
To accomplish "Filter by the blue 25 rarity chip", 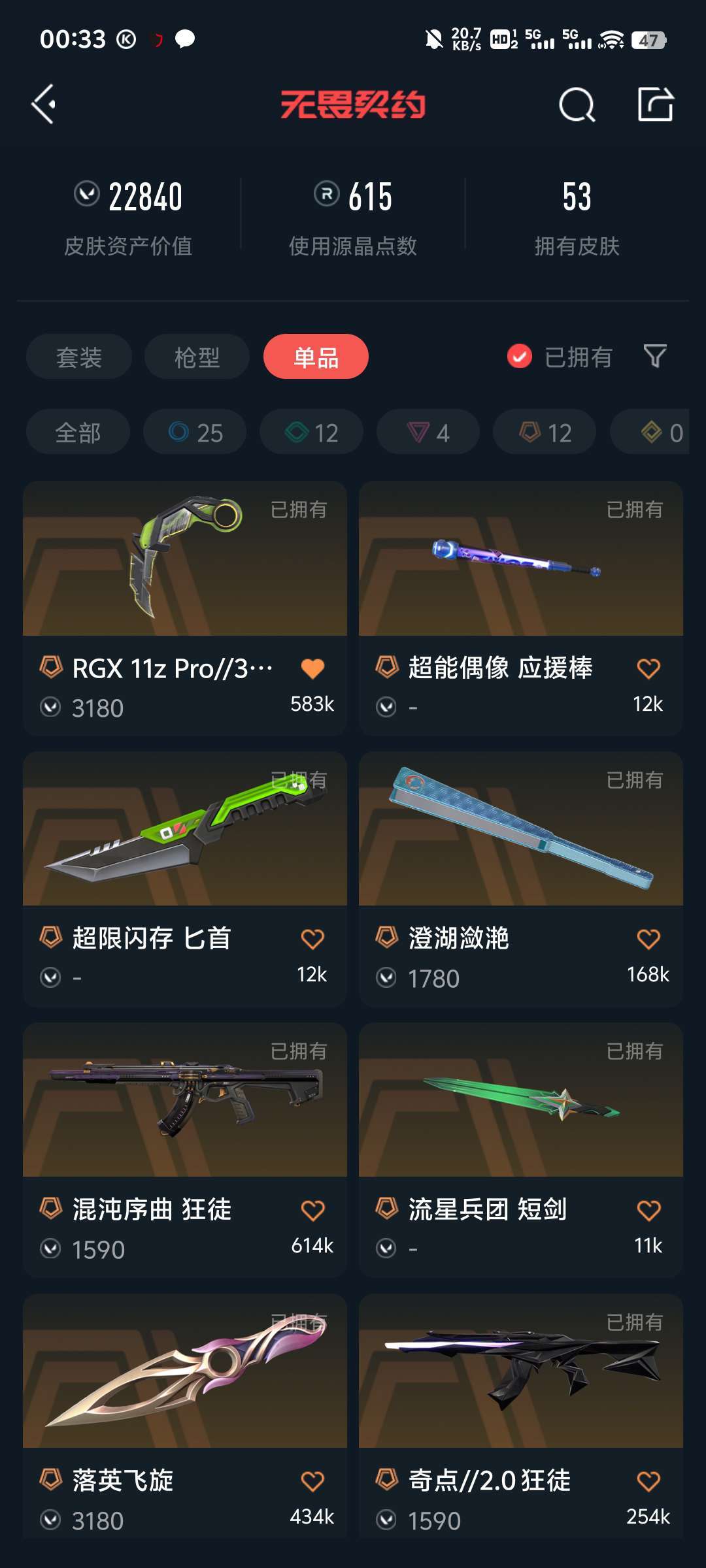I will click(195, 432).
